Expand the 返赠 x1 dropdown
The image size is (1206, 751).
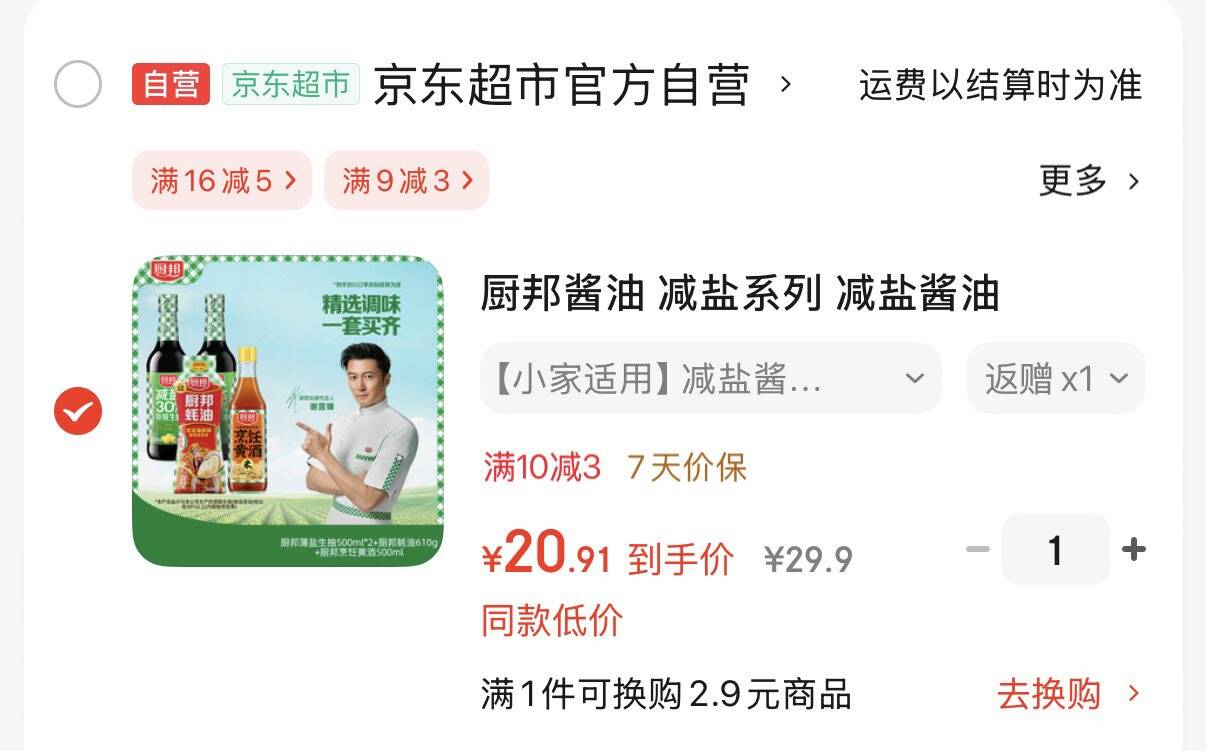pos(1055,378)
